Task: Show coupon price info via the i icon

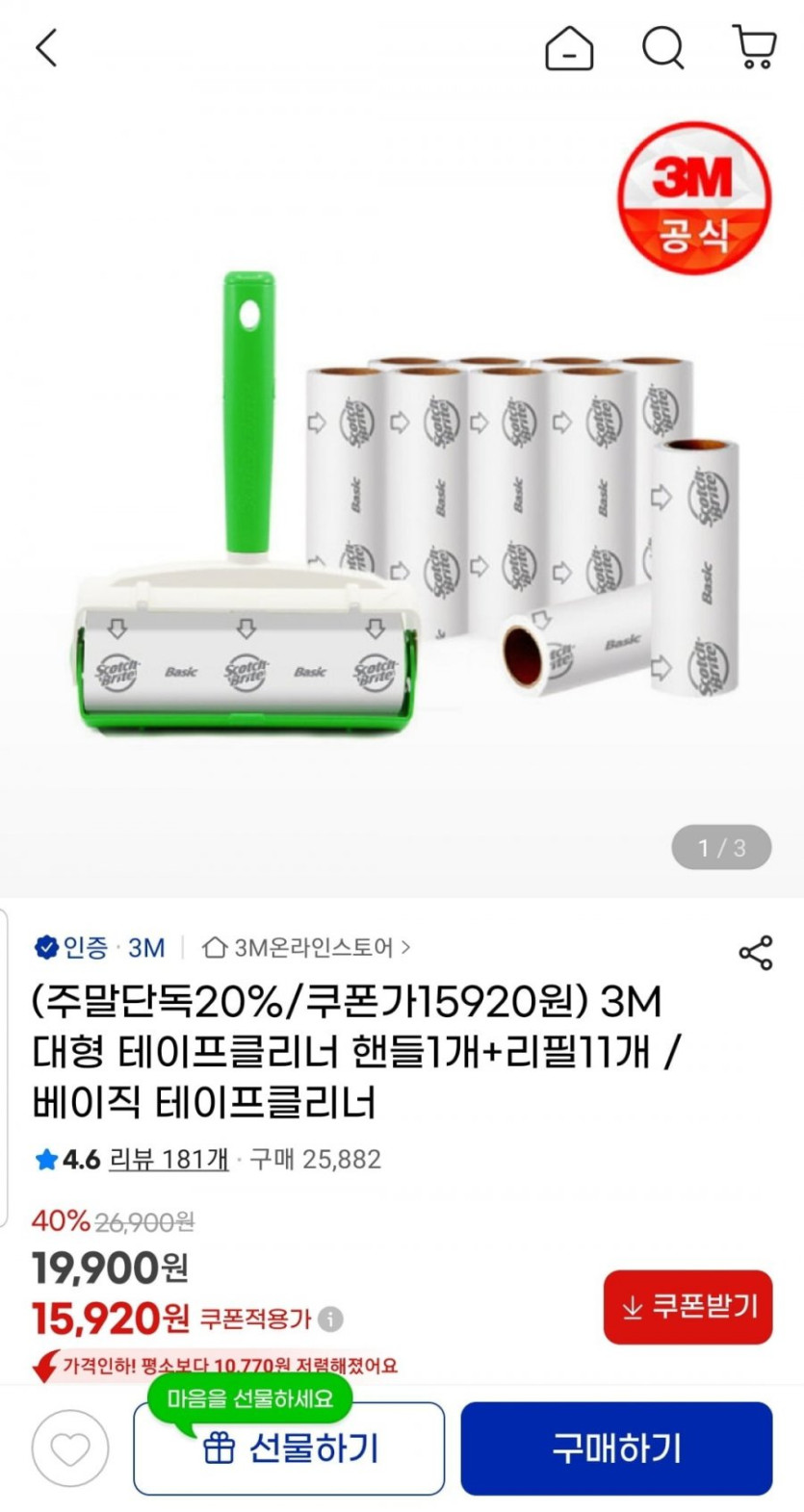Action: point(330,1319)
